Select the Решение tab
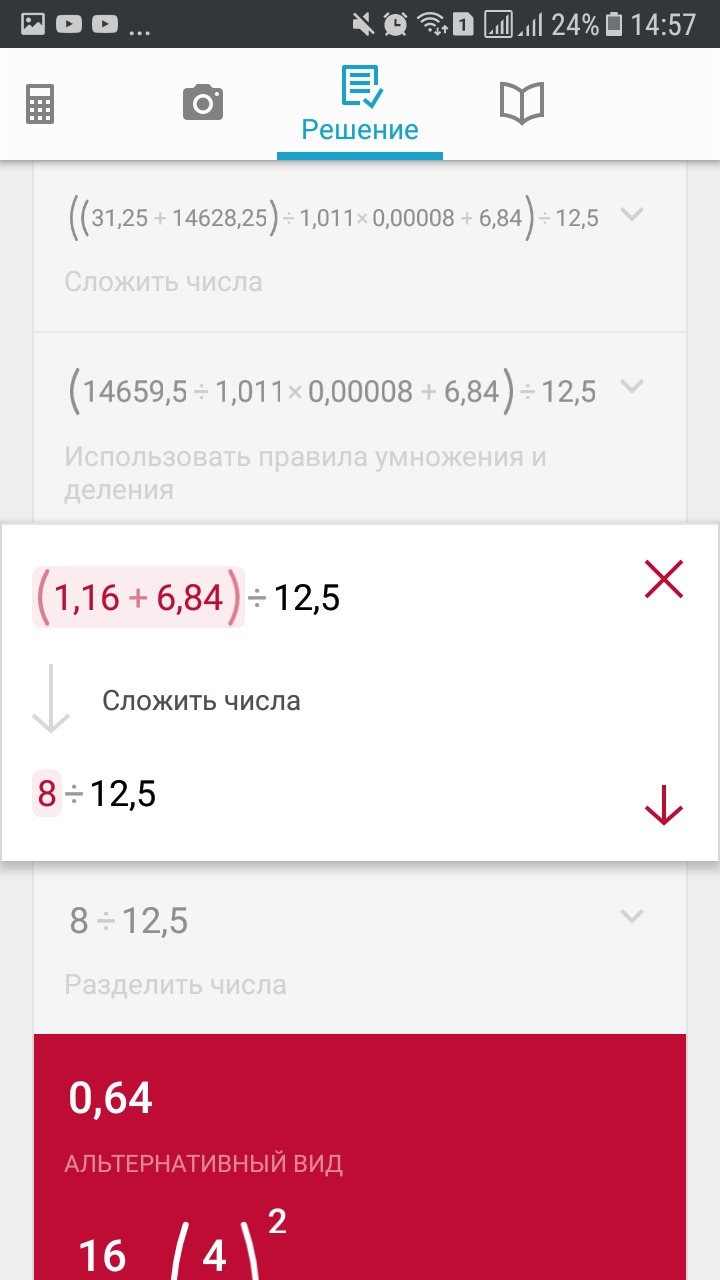The height and width of the screenshot is (1280, 720). click(360, 105)
